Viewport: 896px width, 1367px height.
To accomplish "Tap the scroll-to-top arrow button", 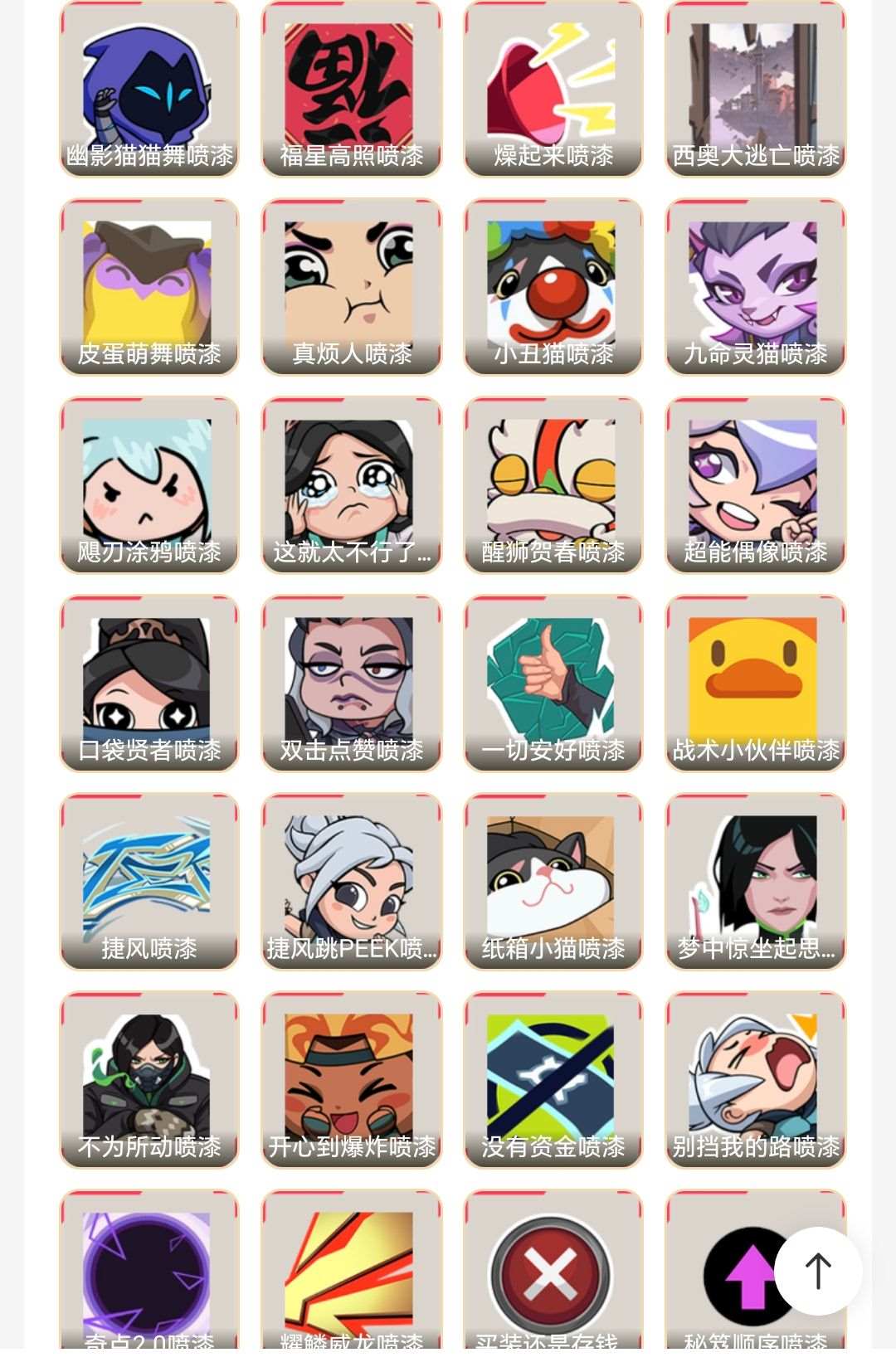I will [818, 1270].
